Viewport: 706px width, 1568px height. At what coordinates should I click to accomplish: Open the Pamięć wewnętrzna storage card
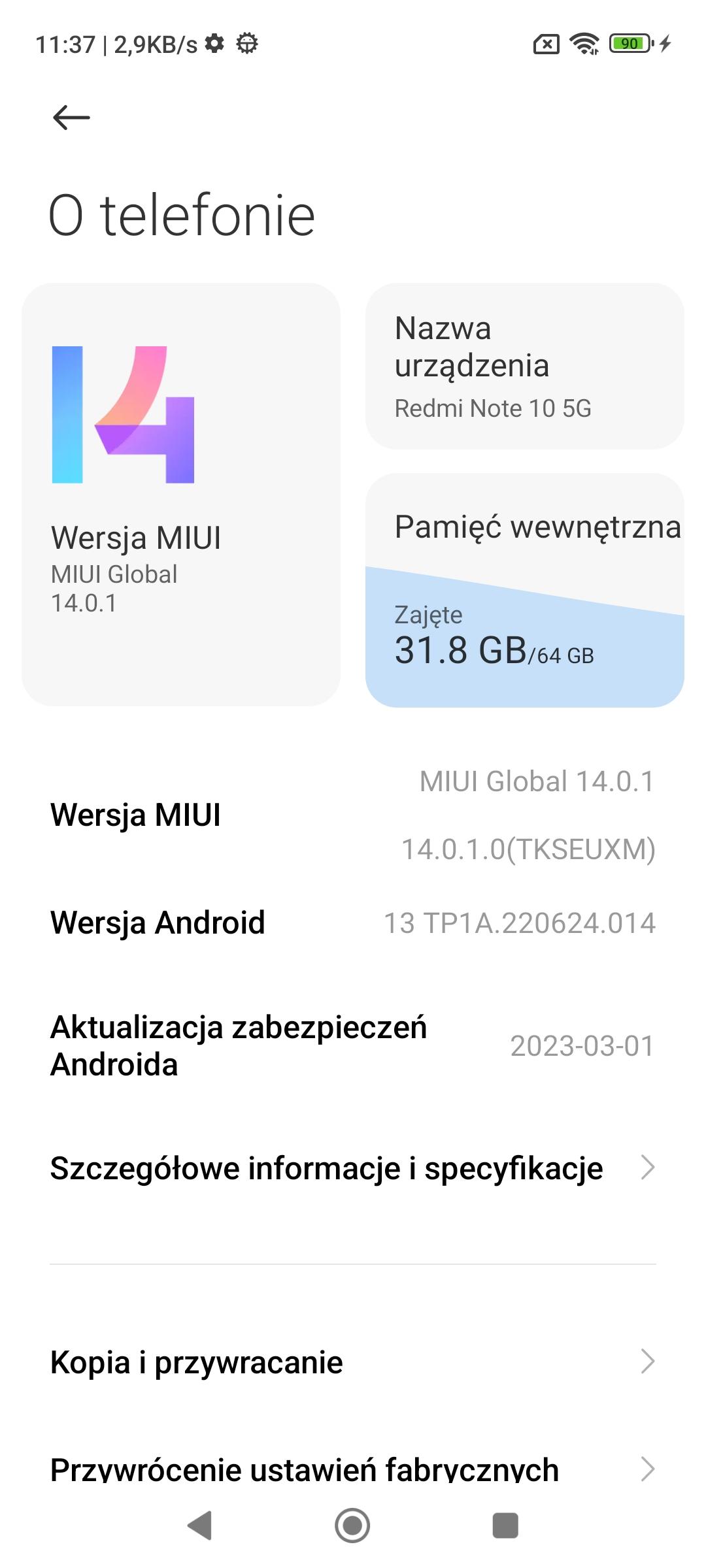(524, 590)
